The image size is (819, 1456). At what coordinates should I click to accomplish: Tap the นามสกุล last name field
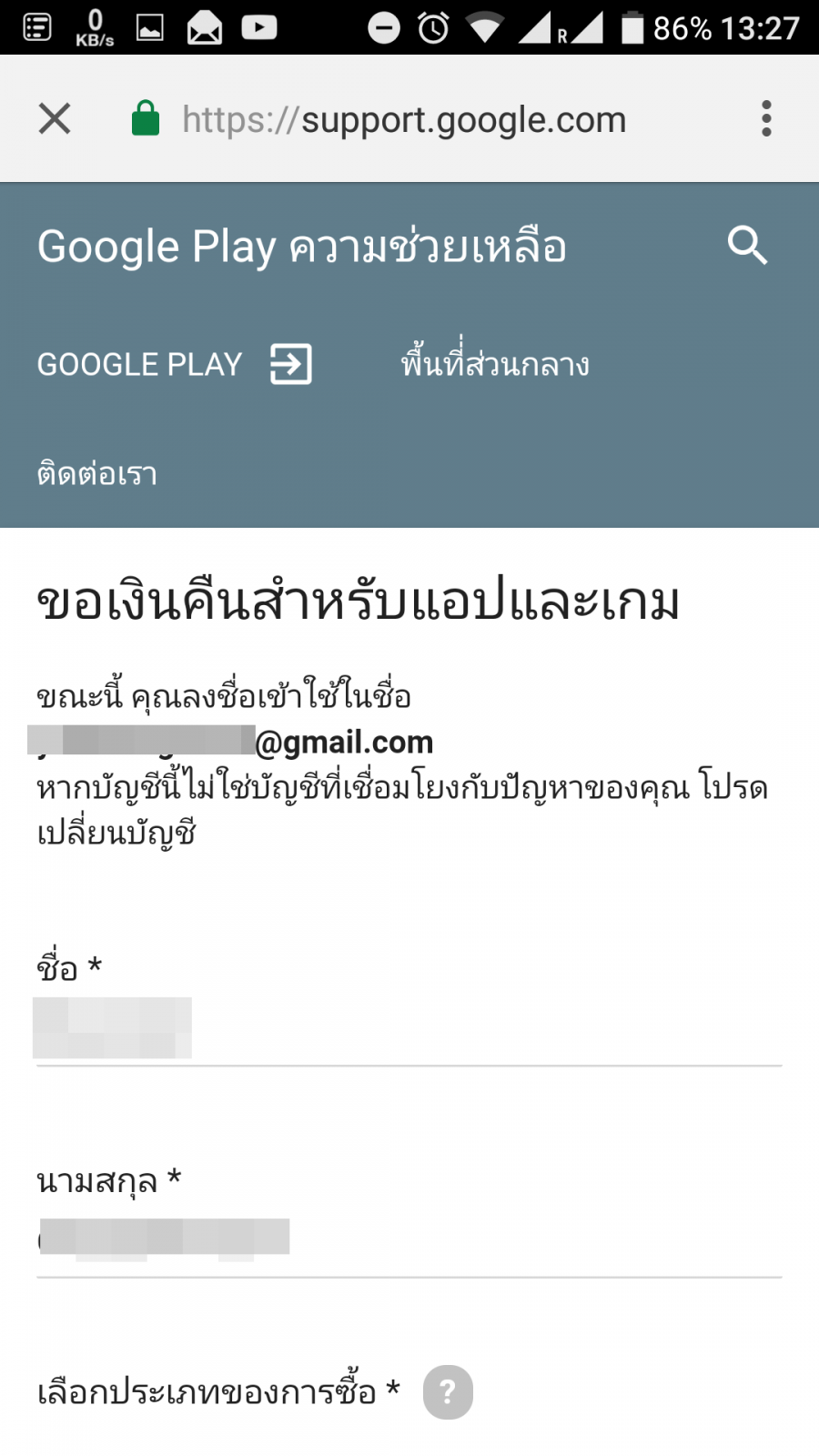(409, 1239)
